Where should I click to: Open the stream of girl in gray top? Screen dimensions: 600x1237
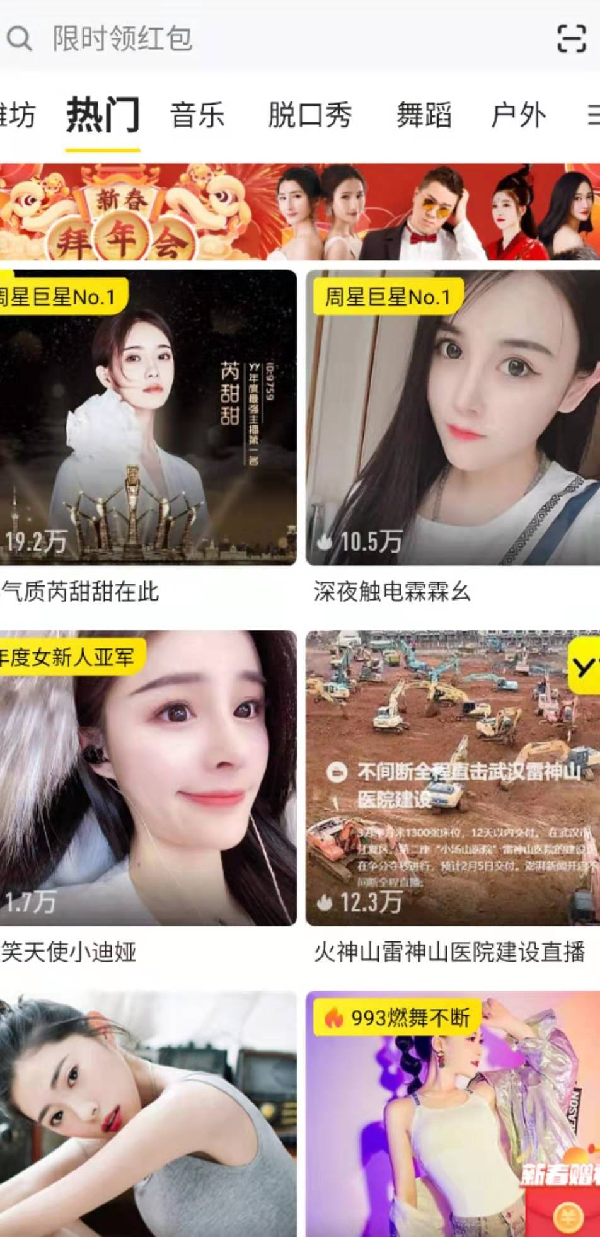pos(148,1115)
